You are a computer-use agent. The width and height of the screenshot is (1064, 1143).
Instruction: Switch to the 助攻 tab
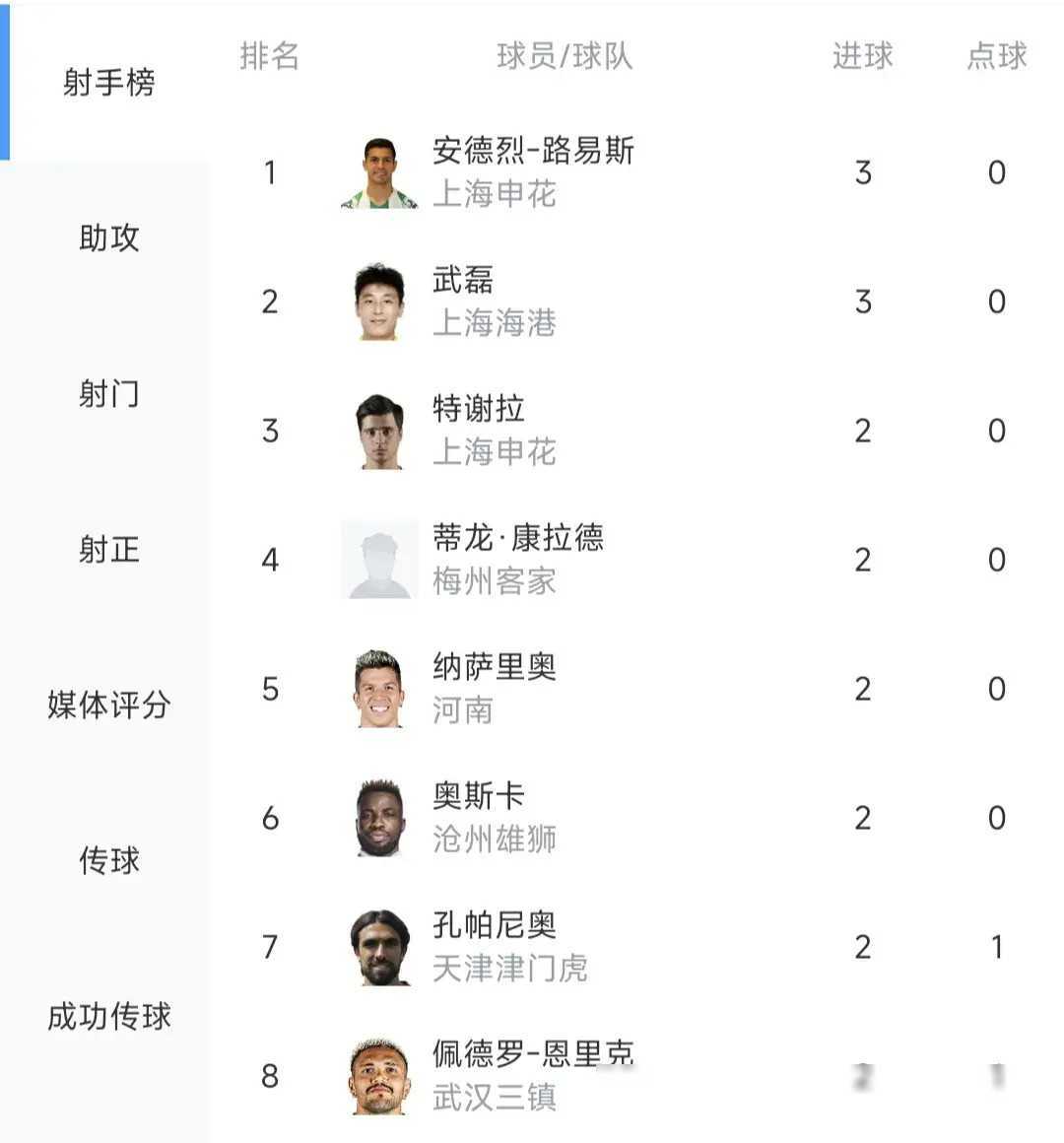click(x=108, y=237)
